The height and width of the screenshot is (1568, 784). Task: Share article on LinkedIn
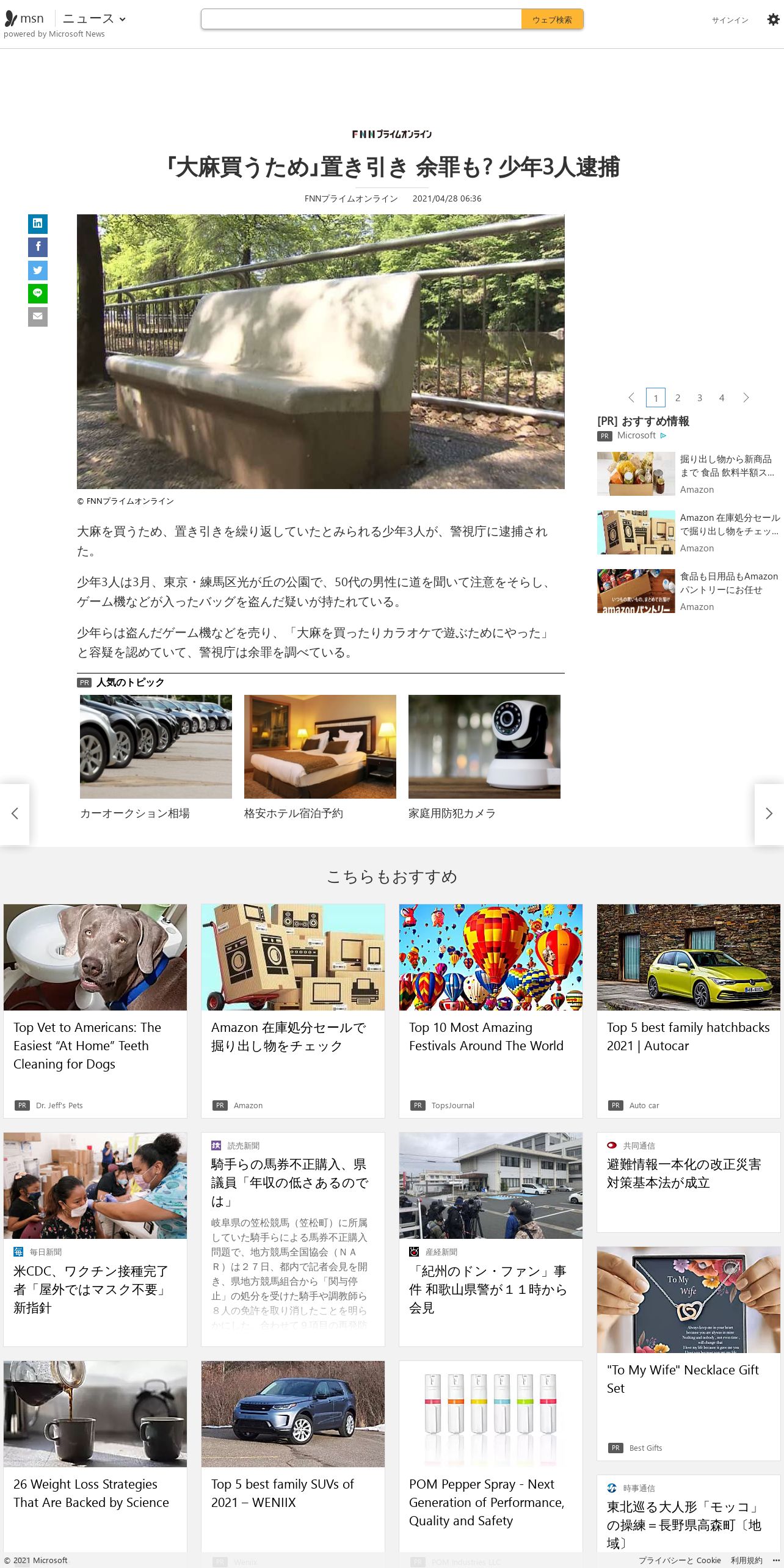pyautogui.click(x=38, y=223)
